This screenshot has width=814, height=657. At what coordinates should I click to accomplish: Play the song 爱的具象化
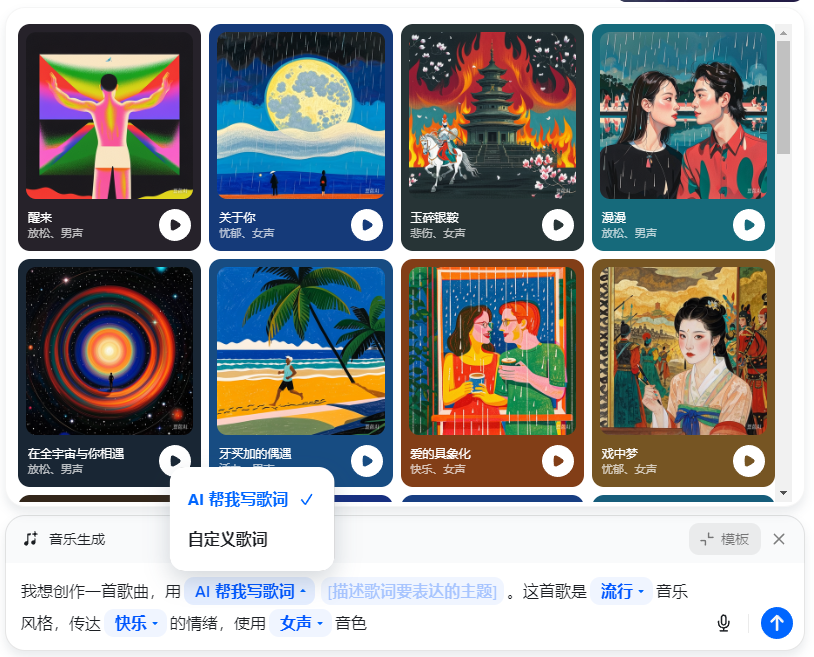point(558,460)
